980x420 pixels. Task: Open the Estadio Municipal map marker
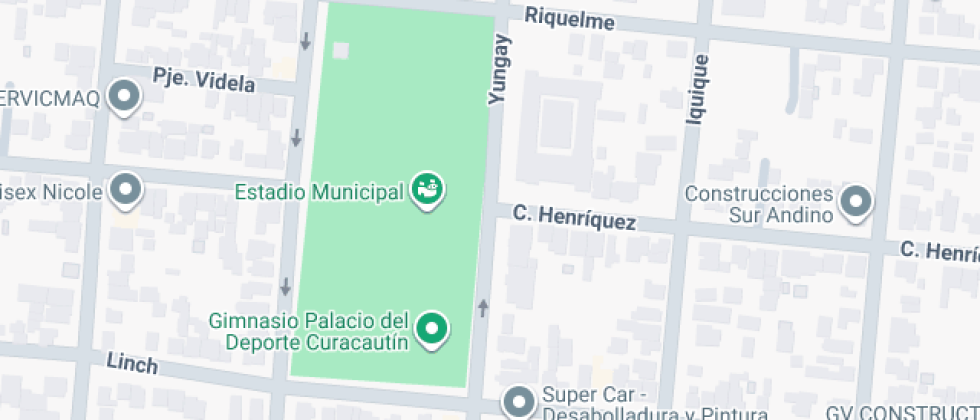click(429, 188)
